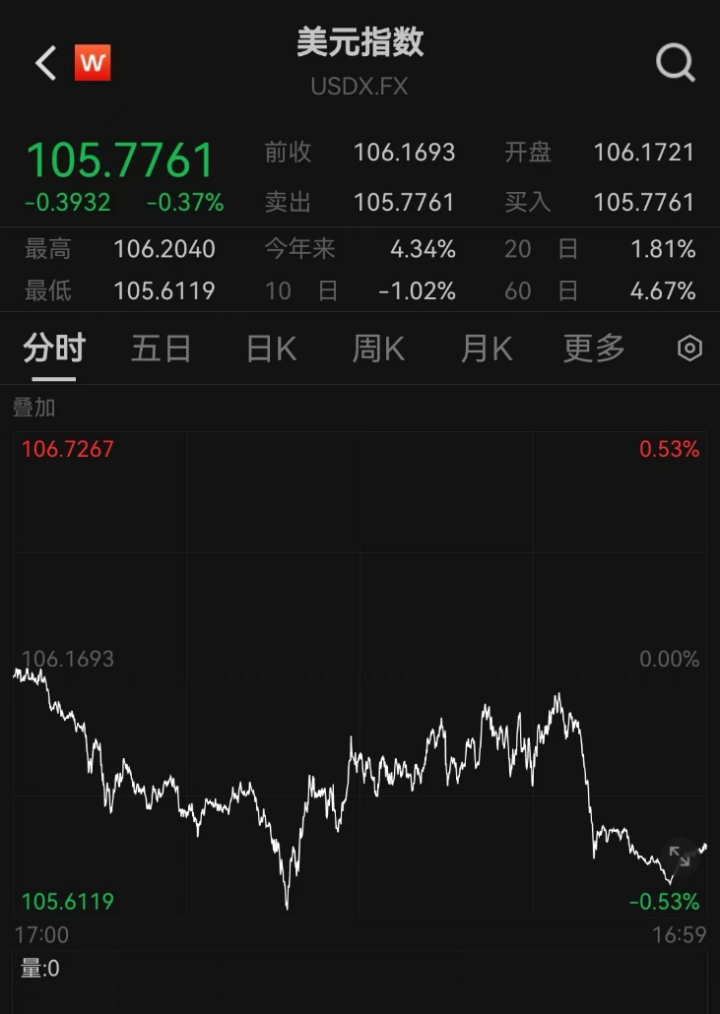Image resolution: width=720 pixels, height=1014 pixels.
Task: Show the 月K chart tab
Action: 486,348
